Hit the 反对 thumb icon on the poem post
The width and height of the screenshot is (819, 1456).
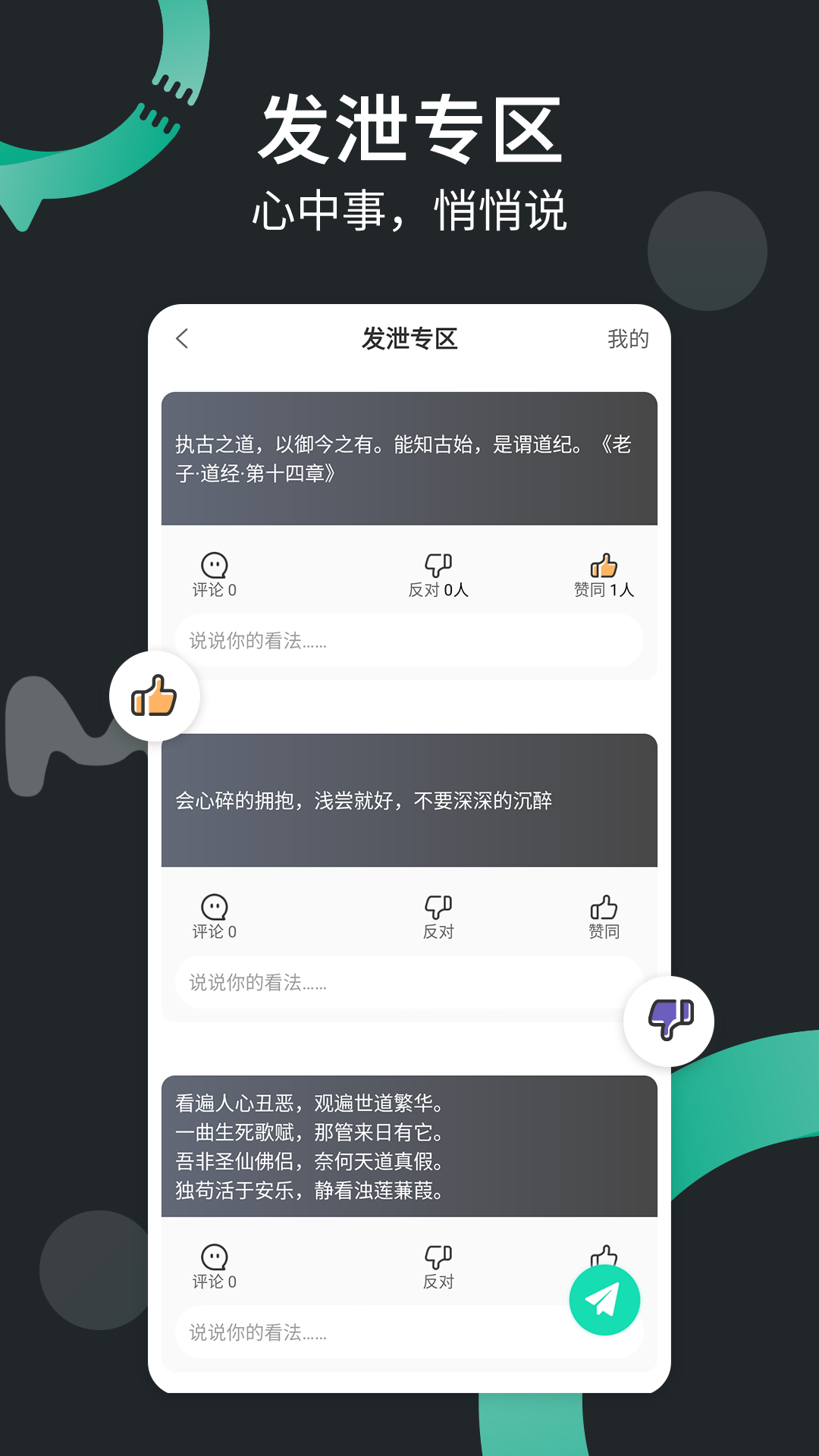tap(438, 1255)
